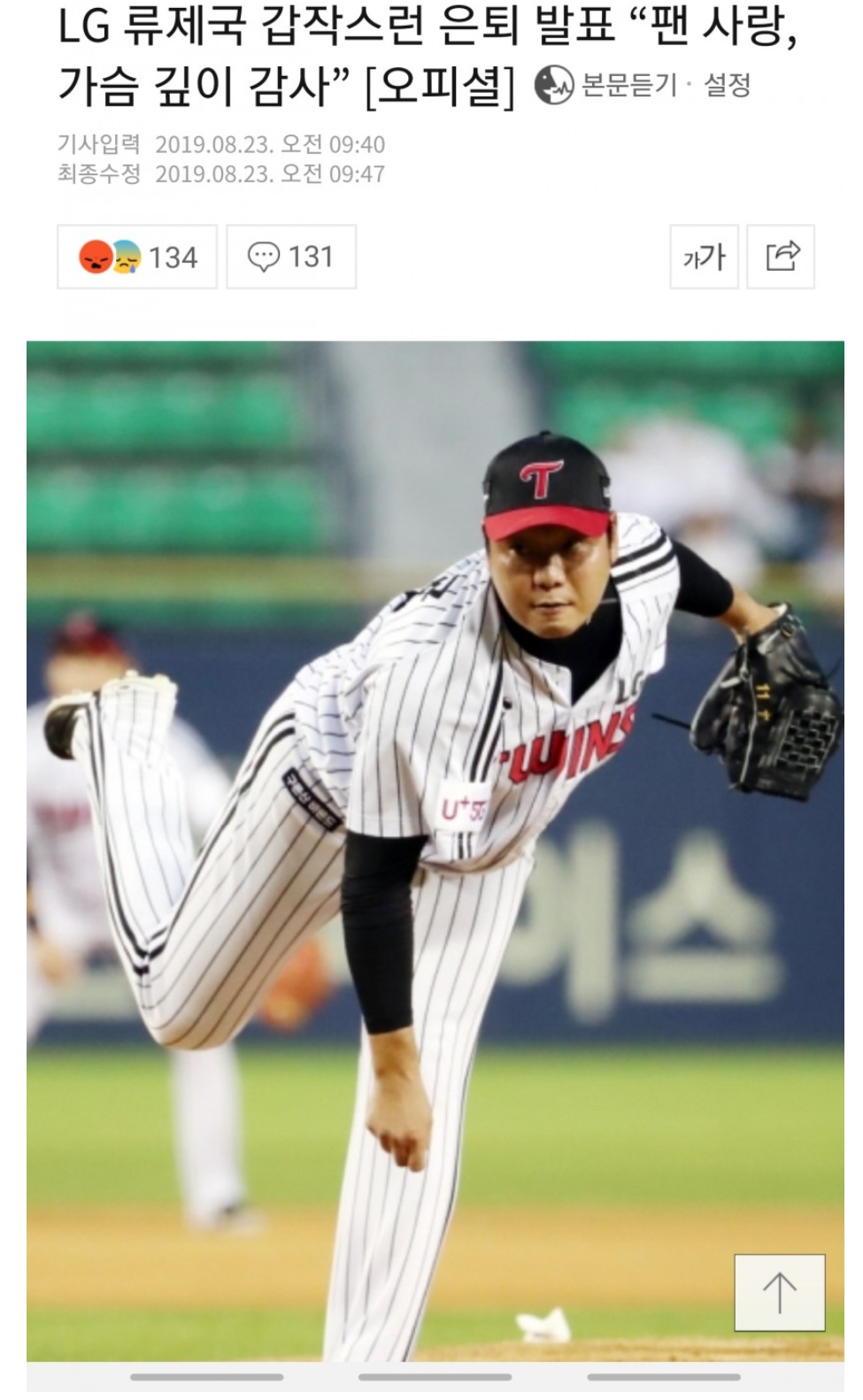Open the pitcher photo in full view

tap(435, 850)
